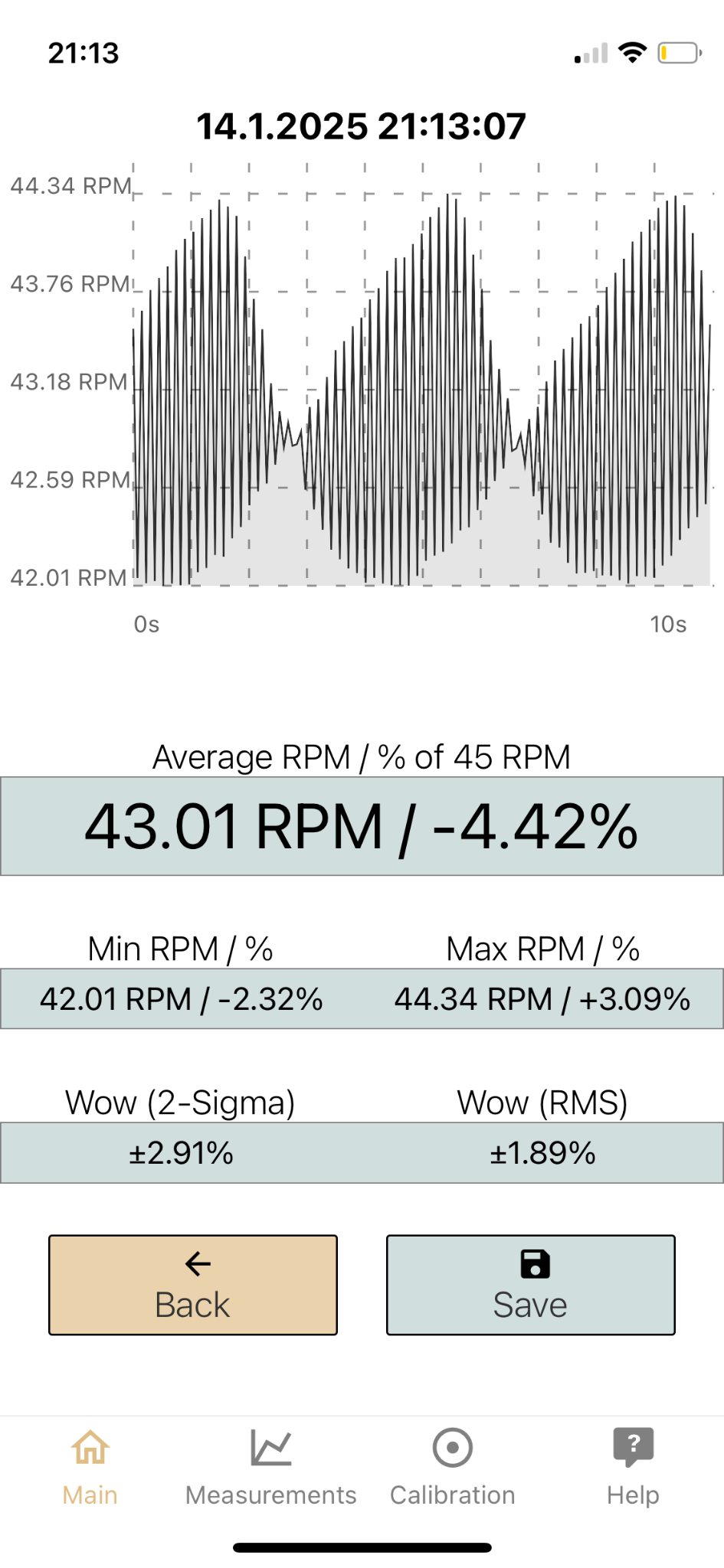Open the Calibration tab

point(453,1468)
